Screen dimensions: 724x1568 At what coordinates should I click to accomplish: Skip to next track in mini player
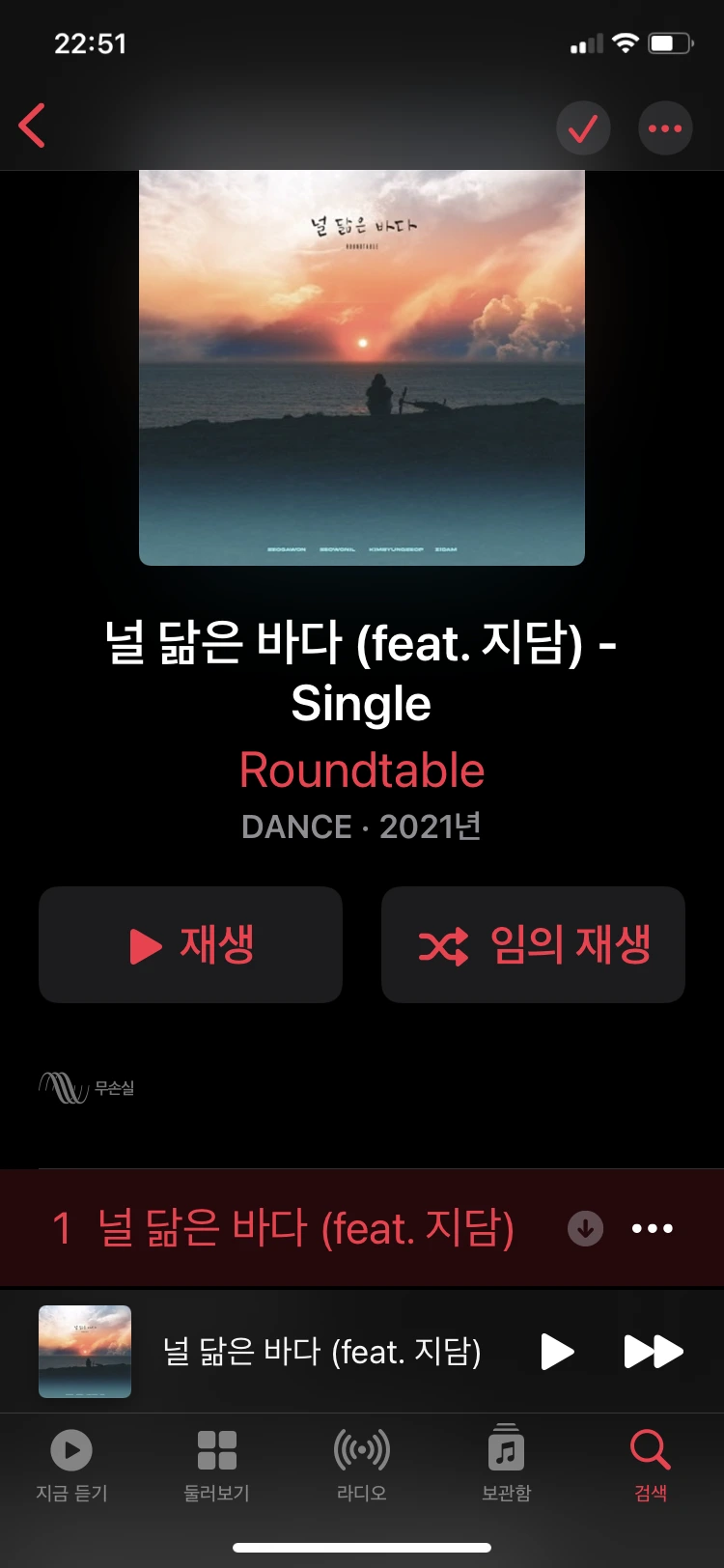pos(654,1352)
